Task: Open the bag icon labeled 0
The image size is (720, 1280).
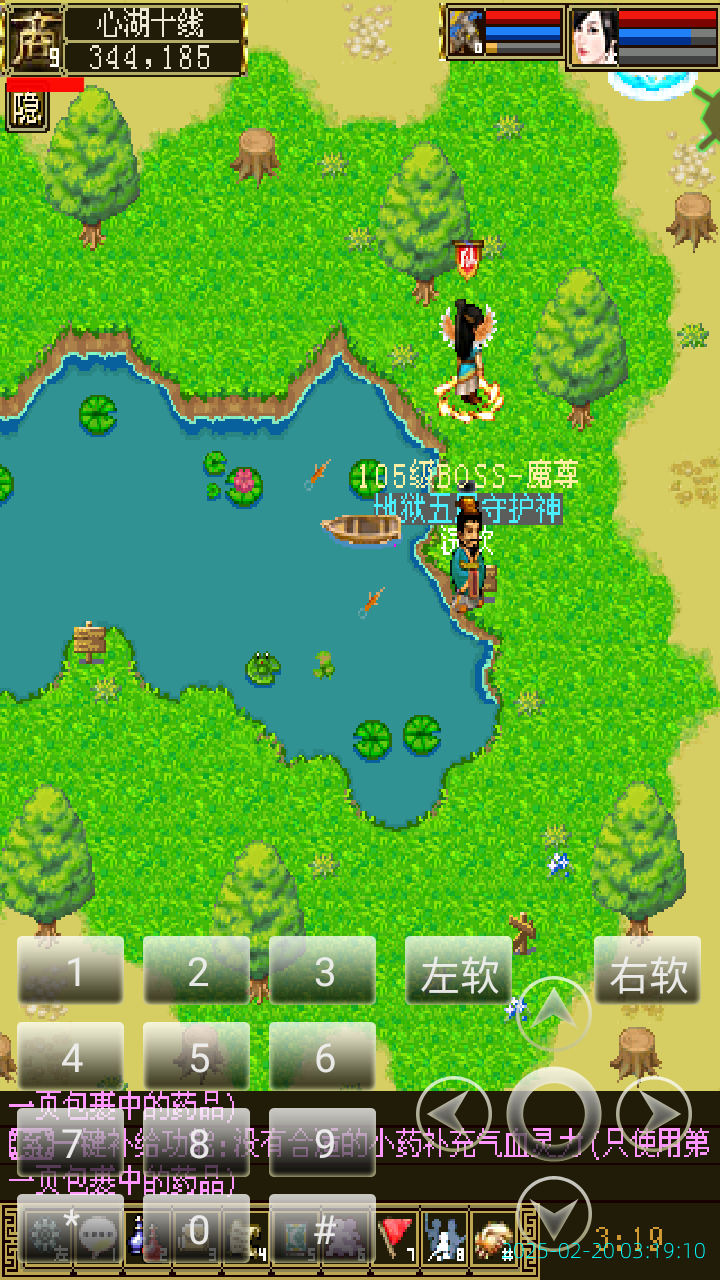Action: (200, 1232)
